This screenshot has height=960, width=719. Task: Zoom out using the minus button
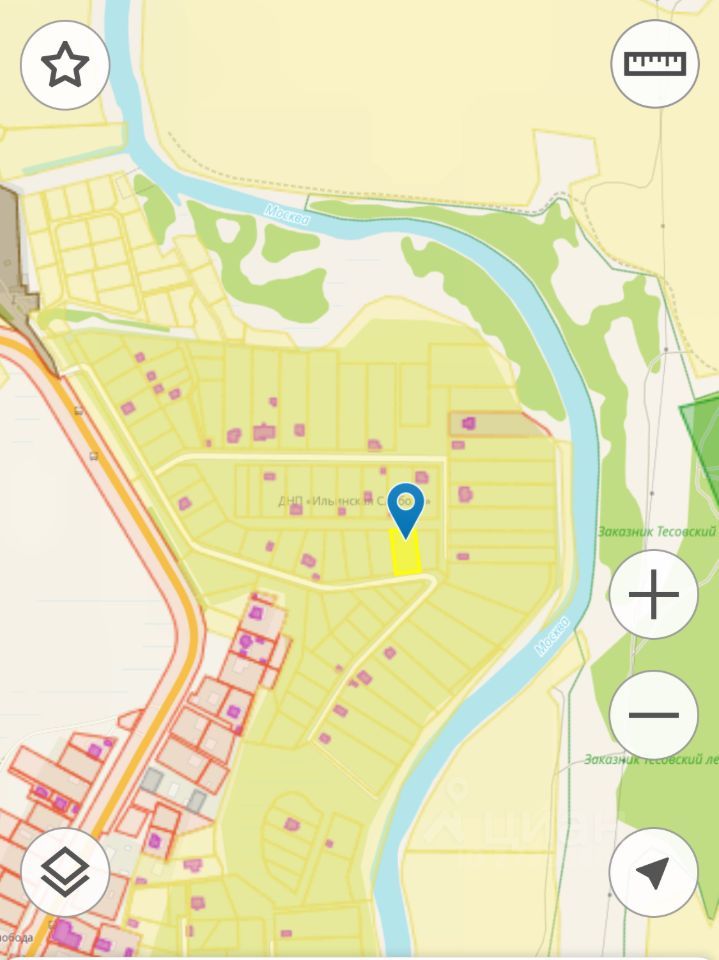coord(653,715)
